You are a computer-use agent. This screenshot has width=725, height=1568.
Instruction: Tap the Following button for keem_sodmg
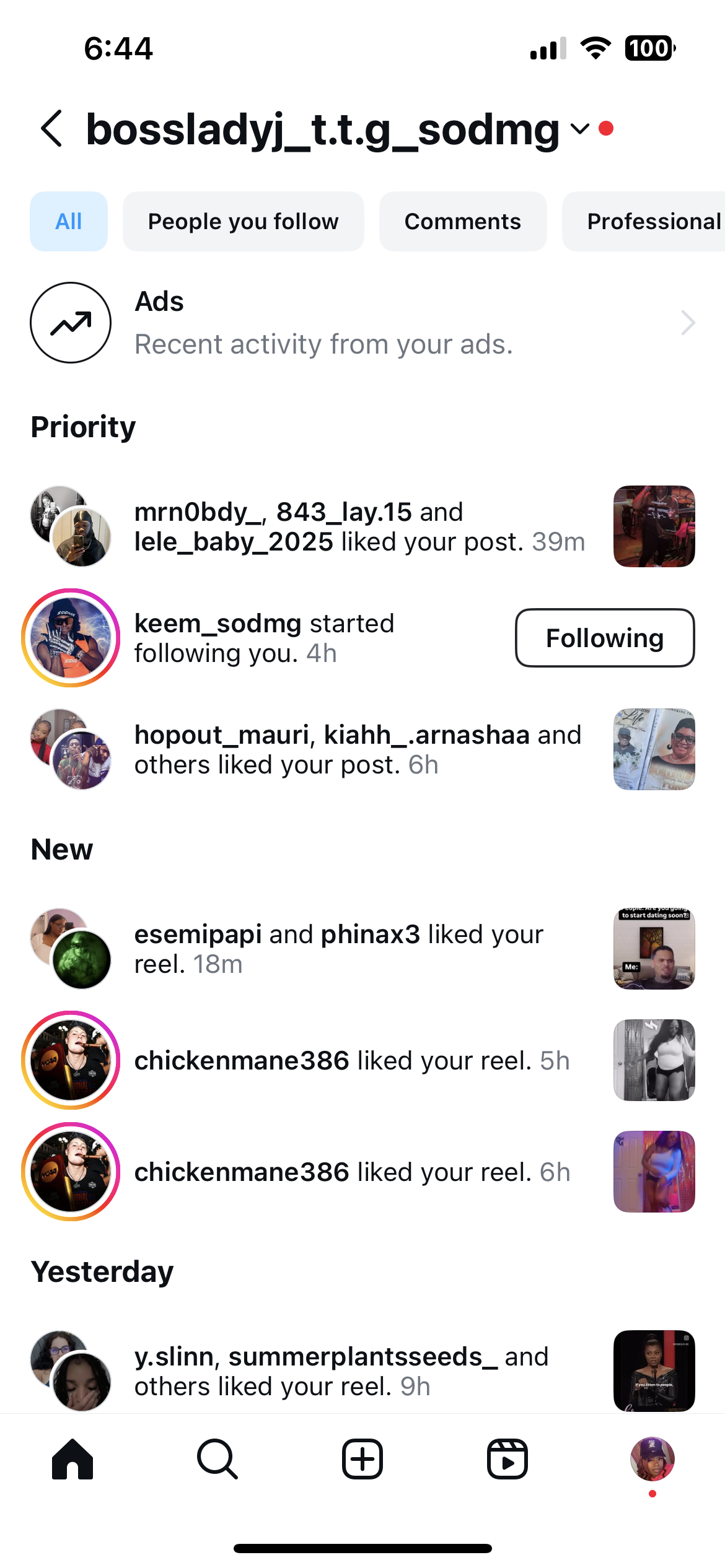click(x=604, y=638)
